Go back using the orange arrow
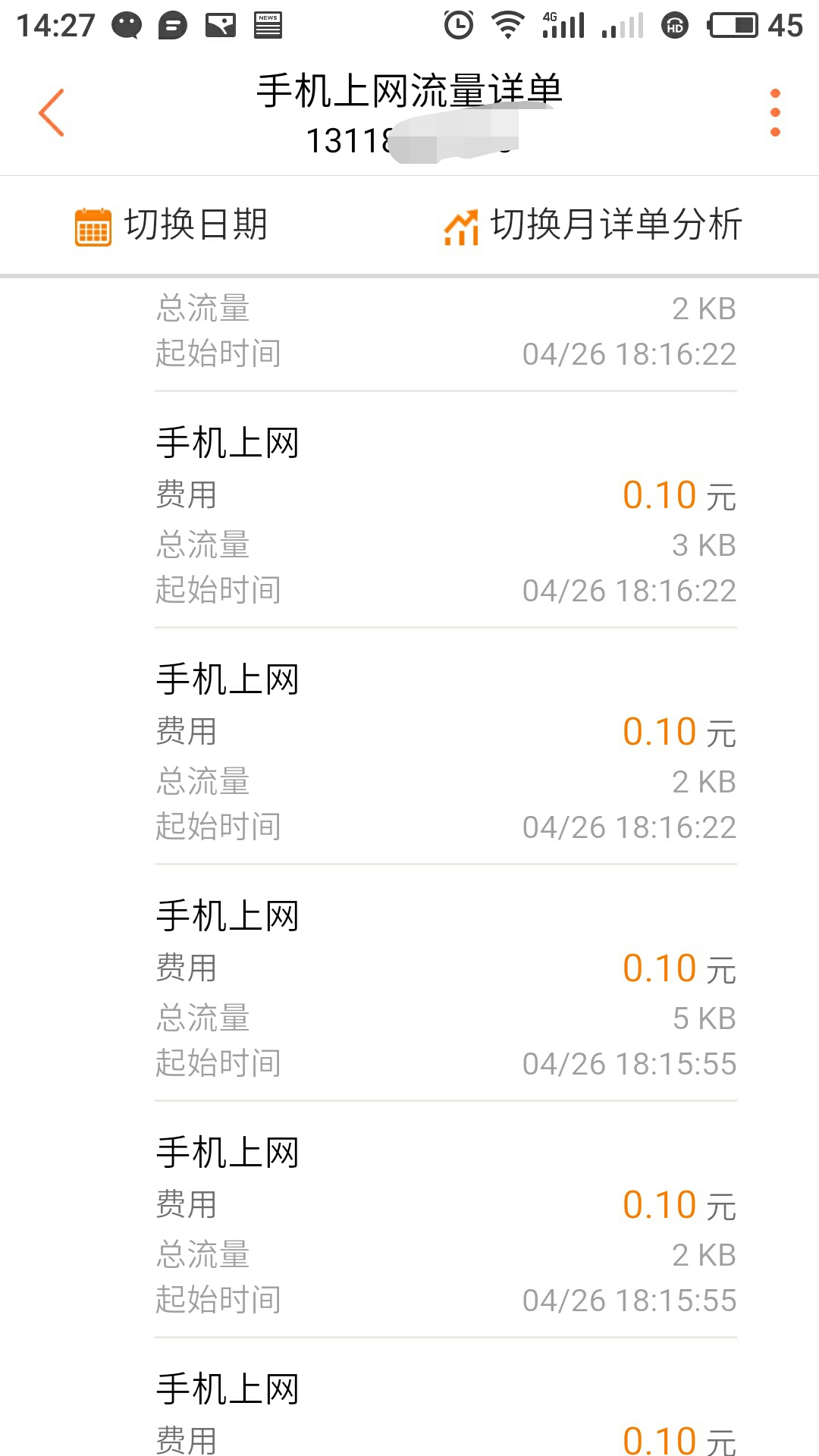 click(x=52, y=112)
